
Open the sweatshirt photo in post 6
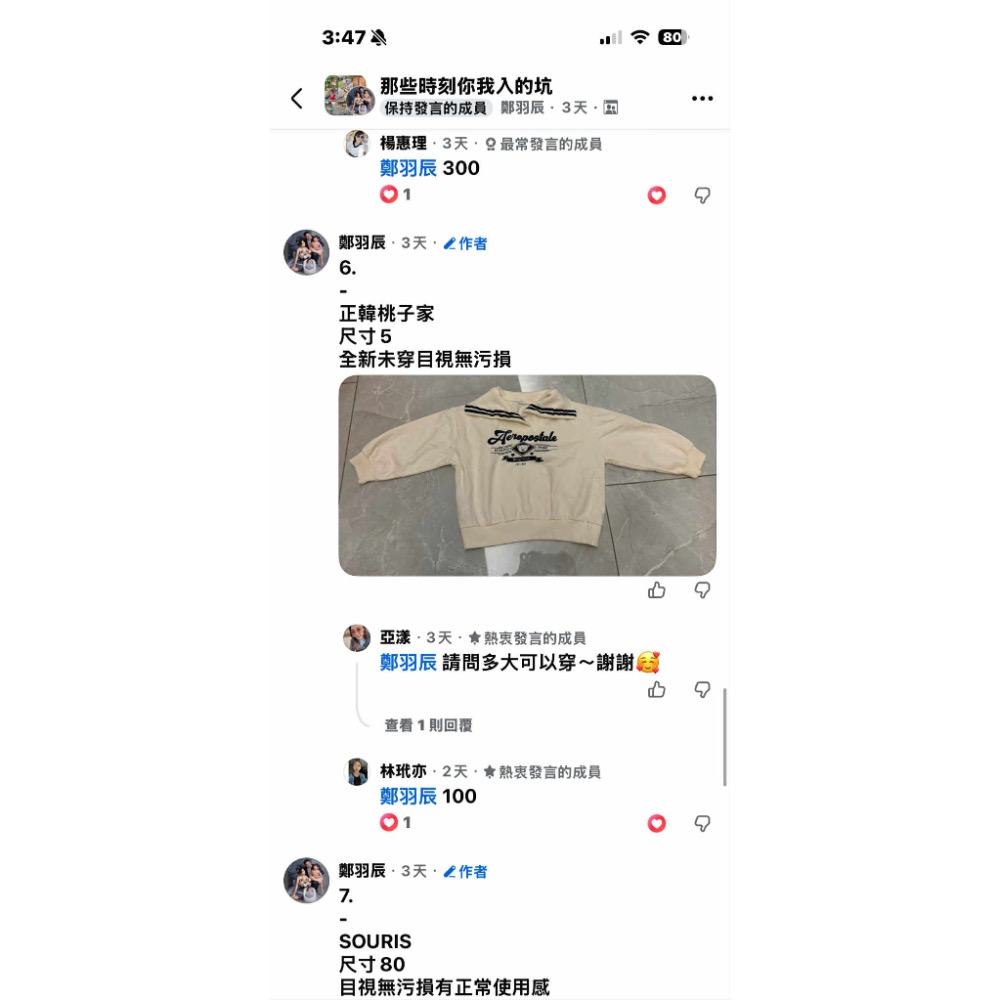(527, 475)
